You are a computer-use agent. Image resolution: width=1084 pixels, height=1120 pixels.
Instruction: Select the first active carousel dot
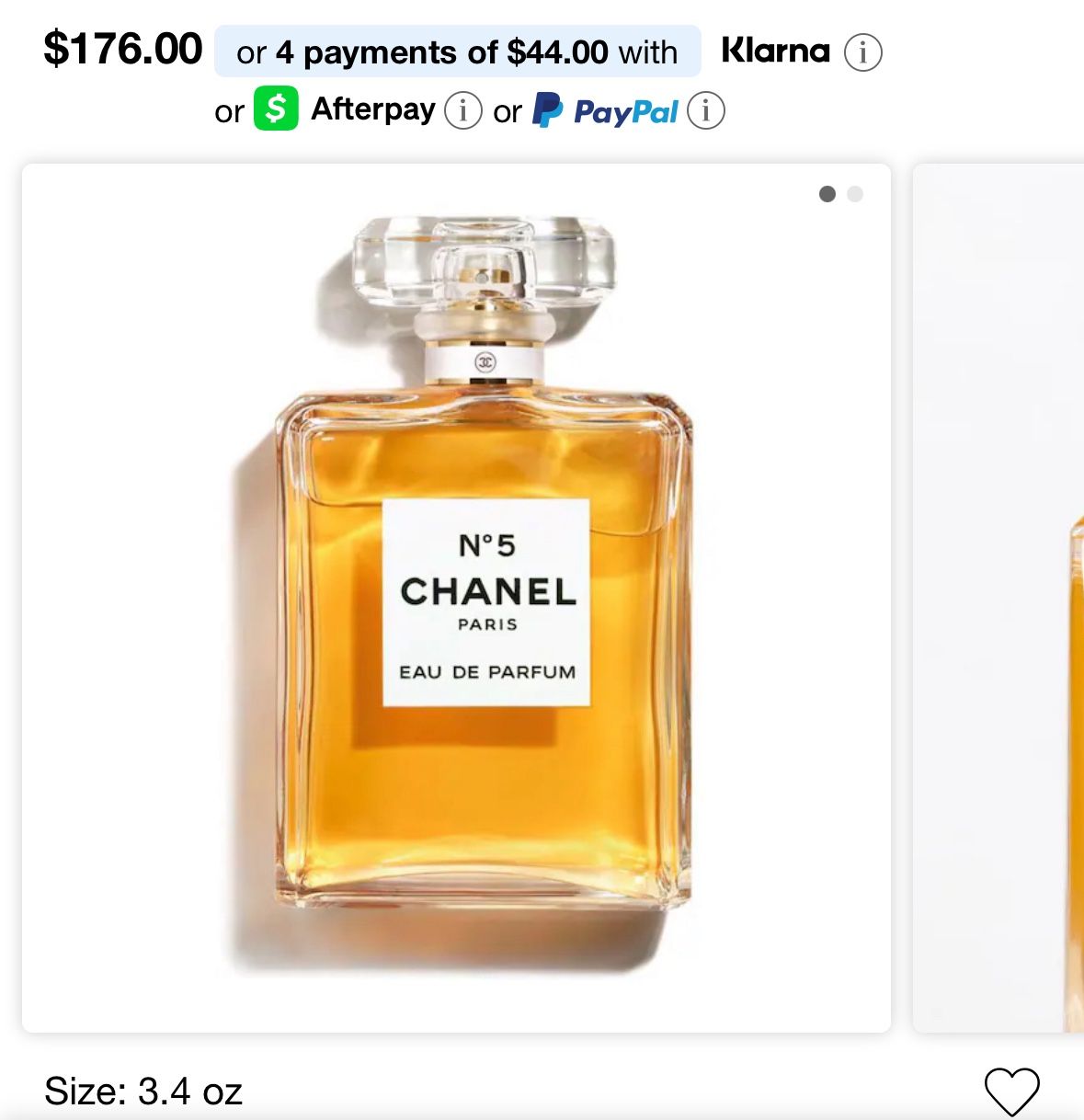[827, 194]
